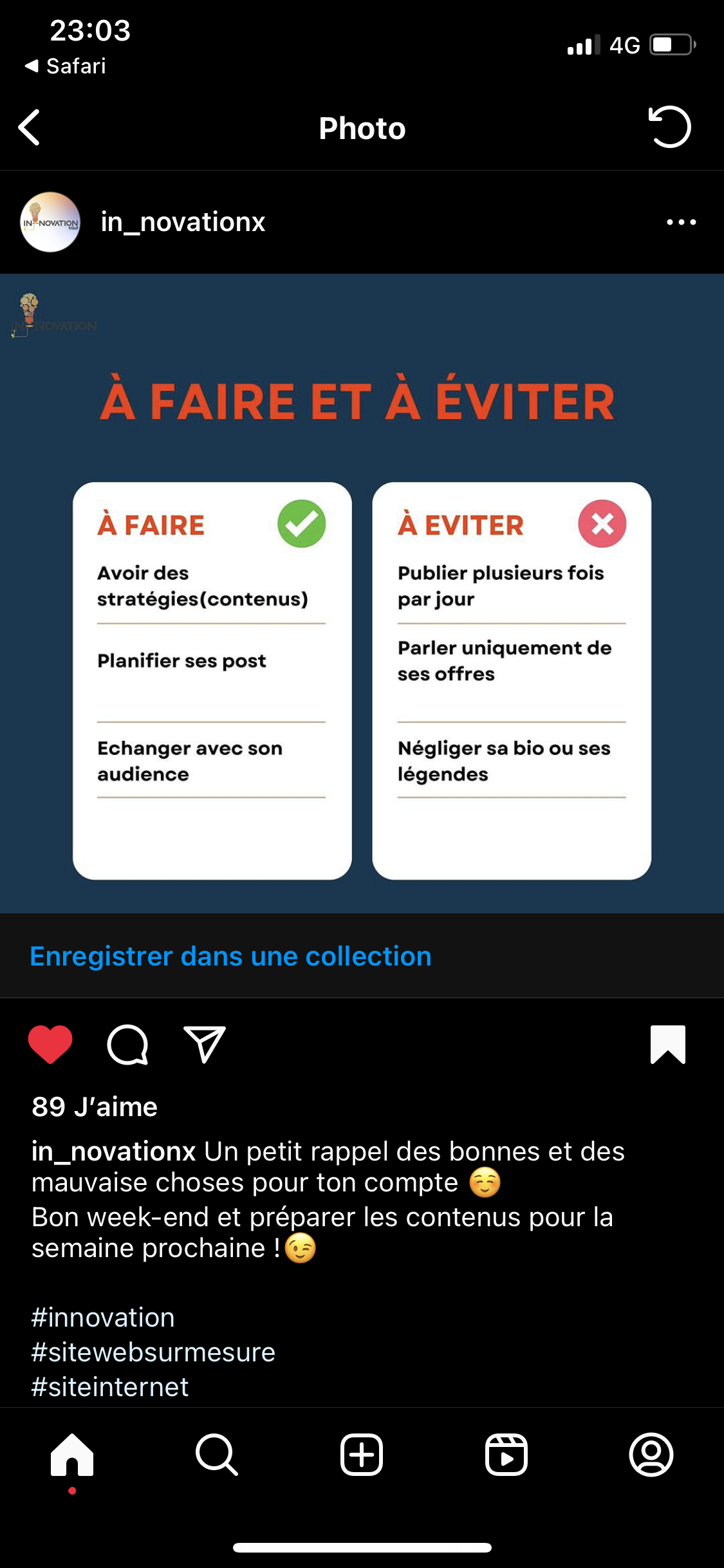Open the #sitewebsurmesure hashtag
The width and height of the screenshot is (724, 1568).
(153, 1352)
